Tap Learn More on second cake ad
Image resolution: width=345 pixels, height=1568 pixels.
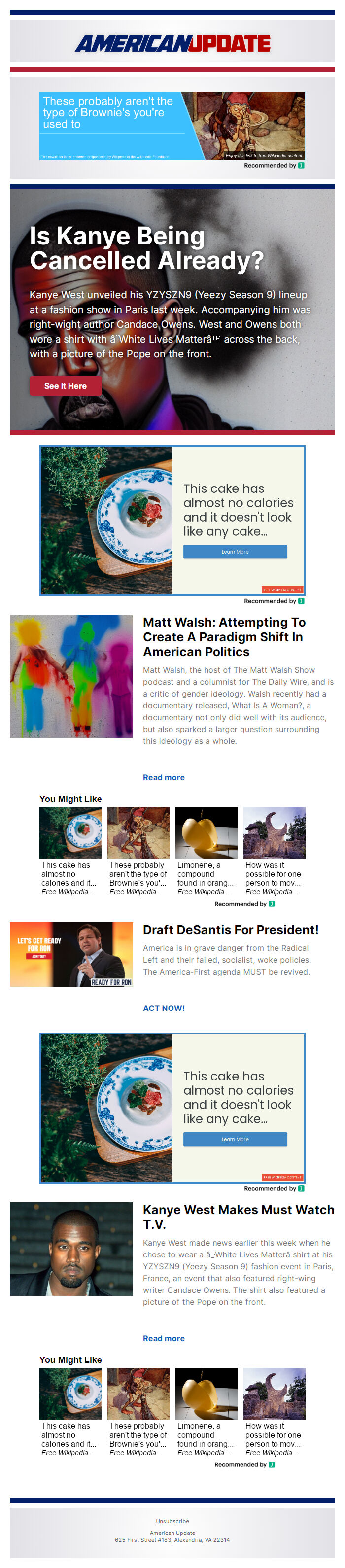click(235, 1139)
